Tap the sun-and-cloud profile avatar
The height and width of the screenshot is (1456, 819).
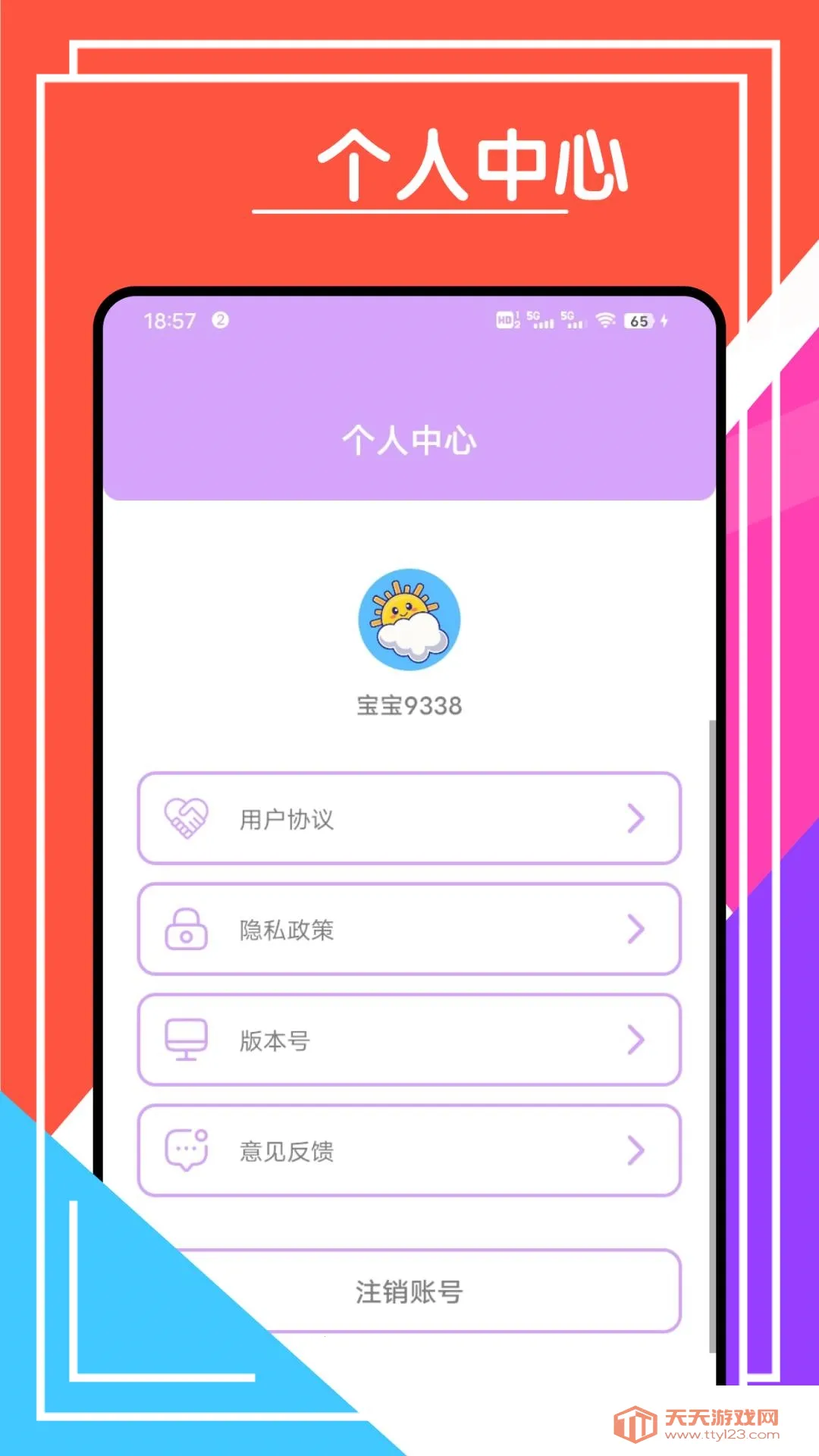pos(408,620)
